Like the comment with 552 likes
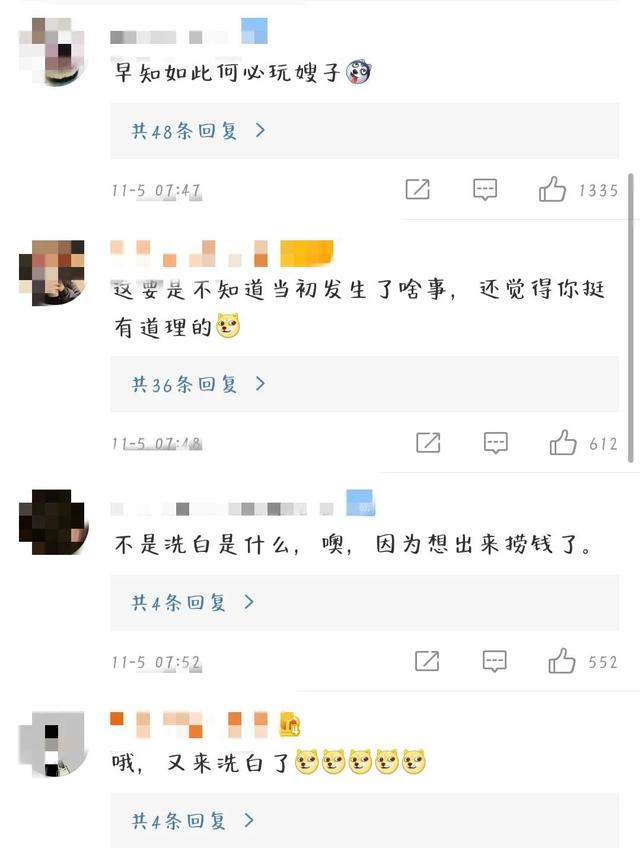This screenshot has height=848, width=640. point(562,661)
